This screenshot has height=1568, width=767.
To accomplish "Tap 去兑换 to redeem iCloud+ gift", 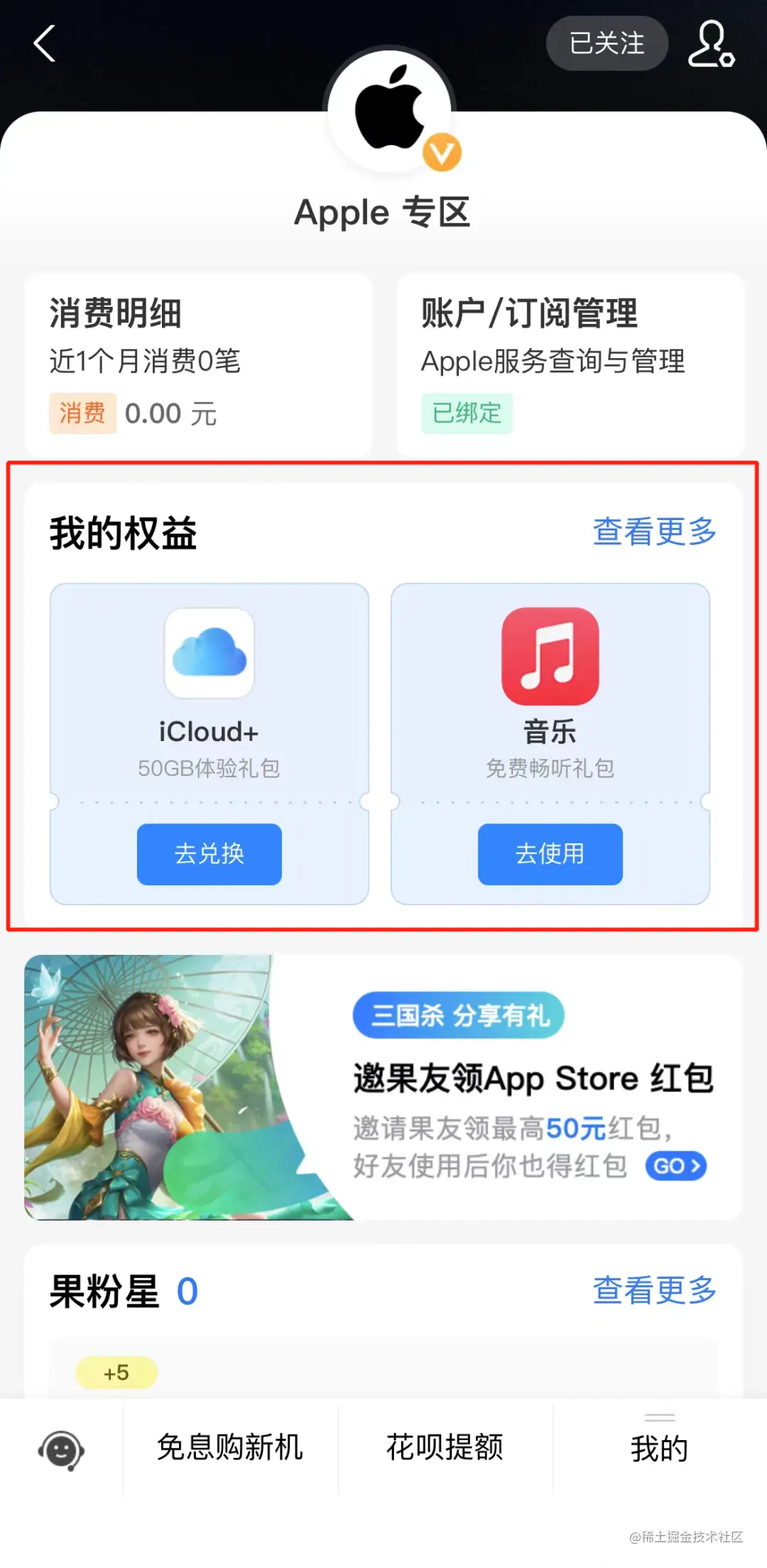I will (209, 855).
